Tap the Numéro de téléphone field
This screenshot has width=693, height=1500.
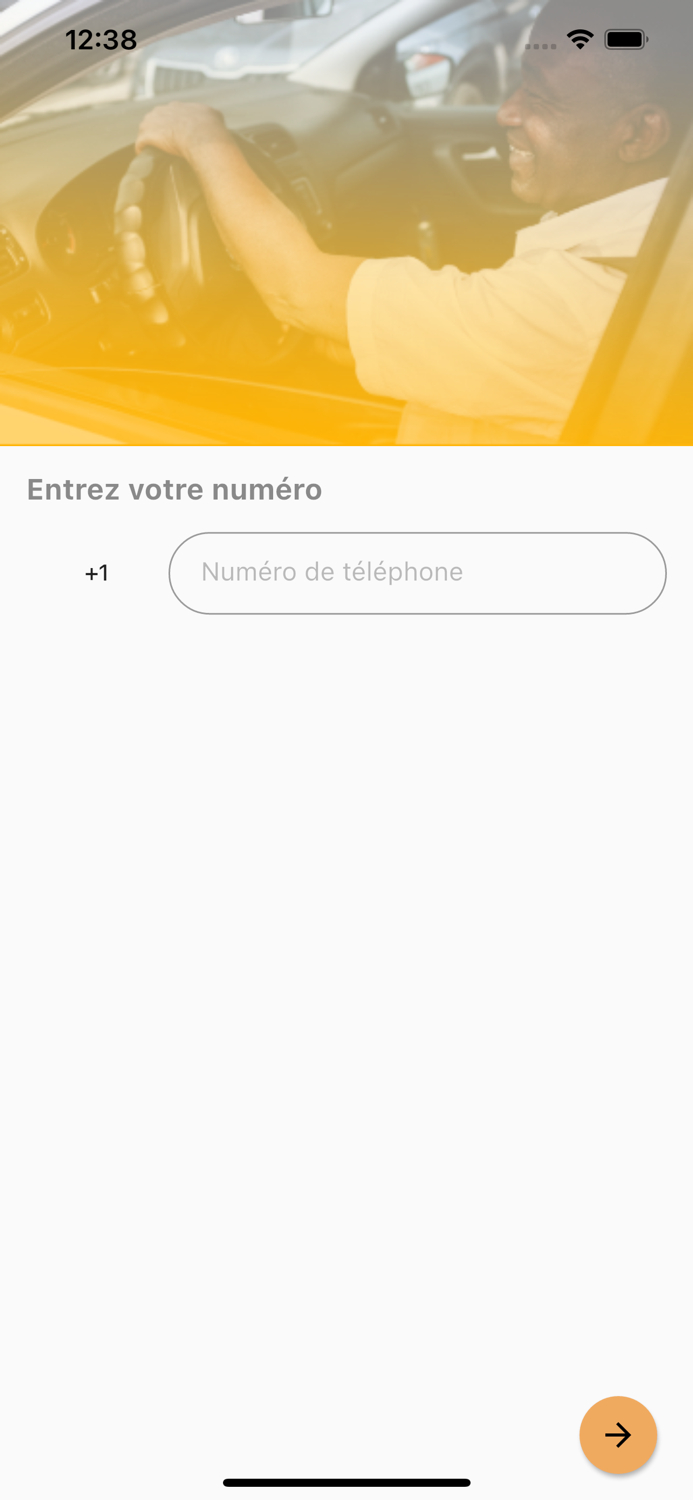(x=417, y=573)
